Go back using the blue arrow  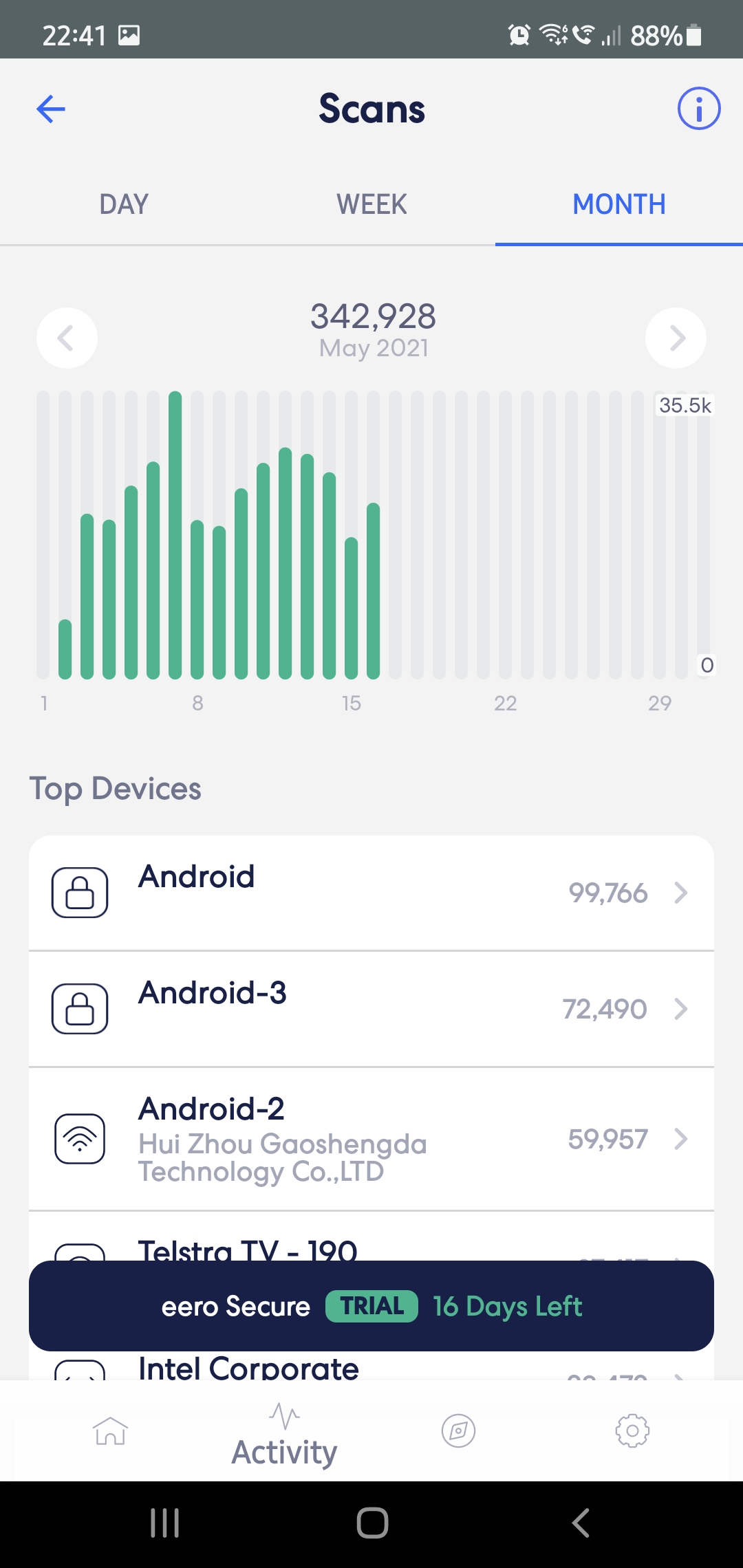51,109
